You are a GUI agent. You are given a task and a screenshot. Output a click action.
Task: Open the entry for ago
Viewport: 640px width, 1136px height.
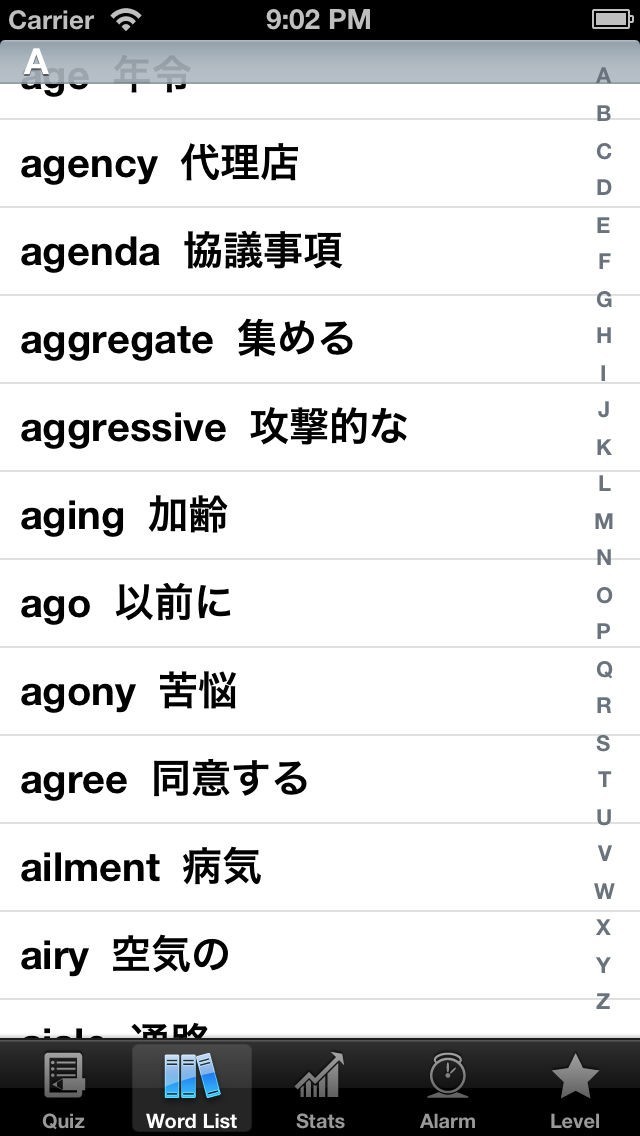(x=290, y=604)
